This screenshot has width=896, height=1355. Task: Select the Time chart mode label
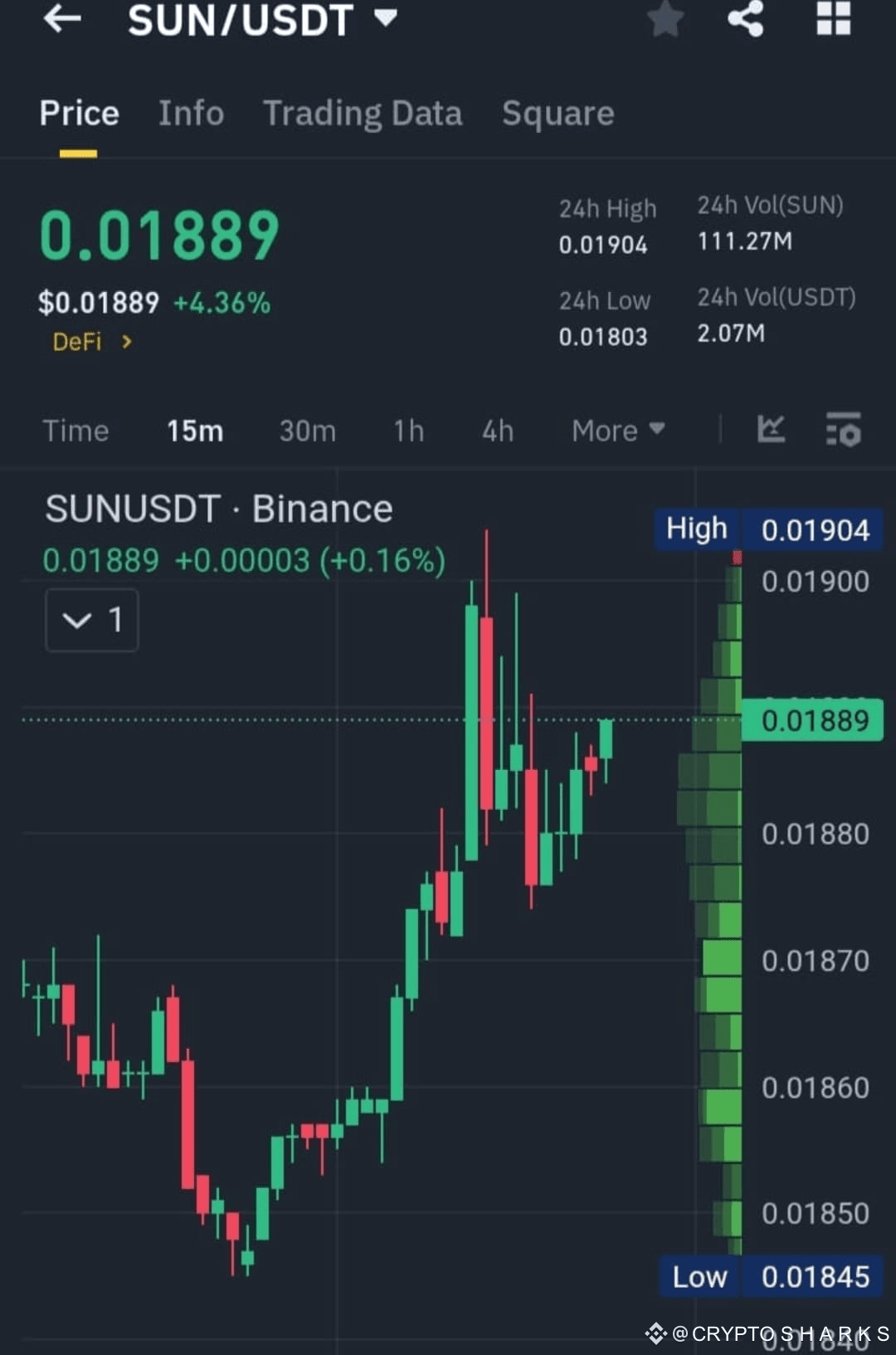75,431
